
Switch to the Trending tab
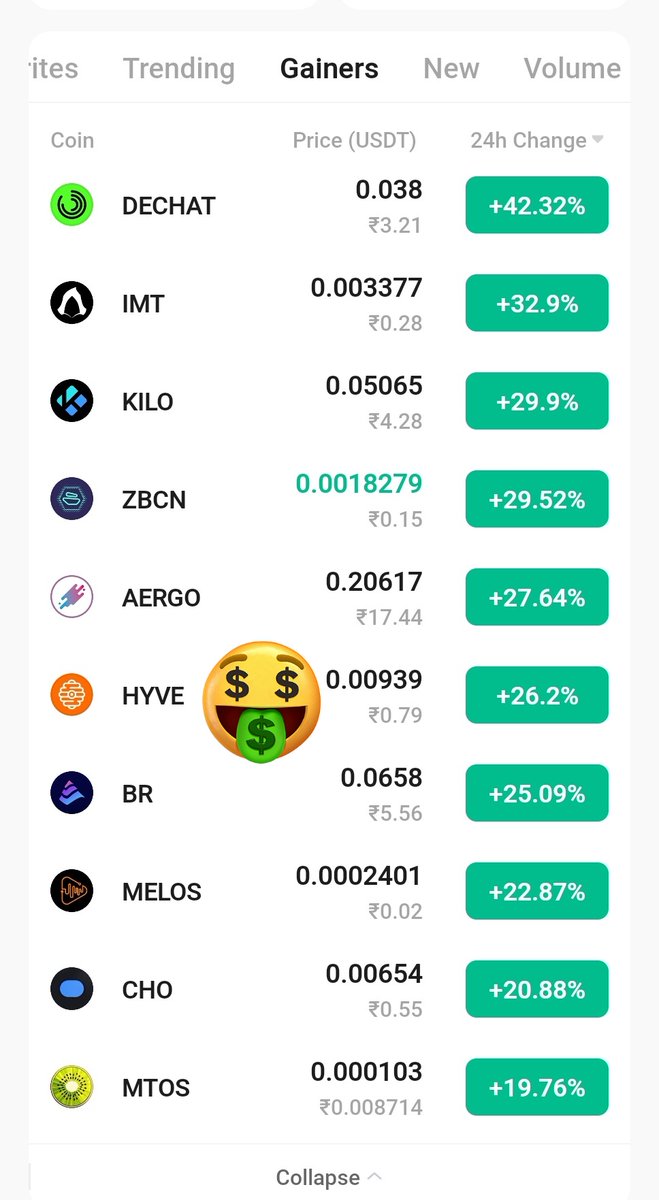pyautogui.click(x=179, y=68)
